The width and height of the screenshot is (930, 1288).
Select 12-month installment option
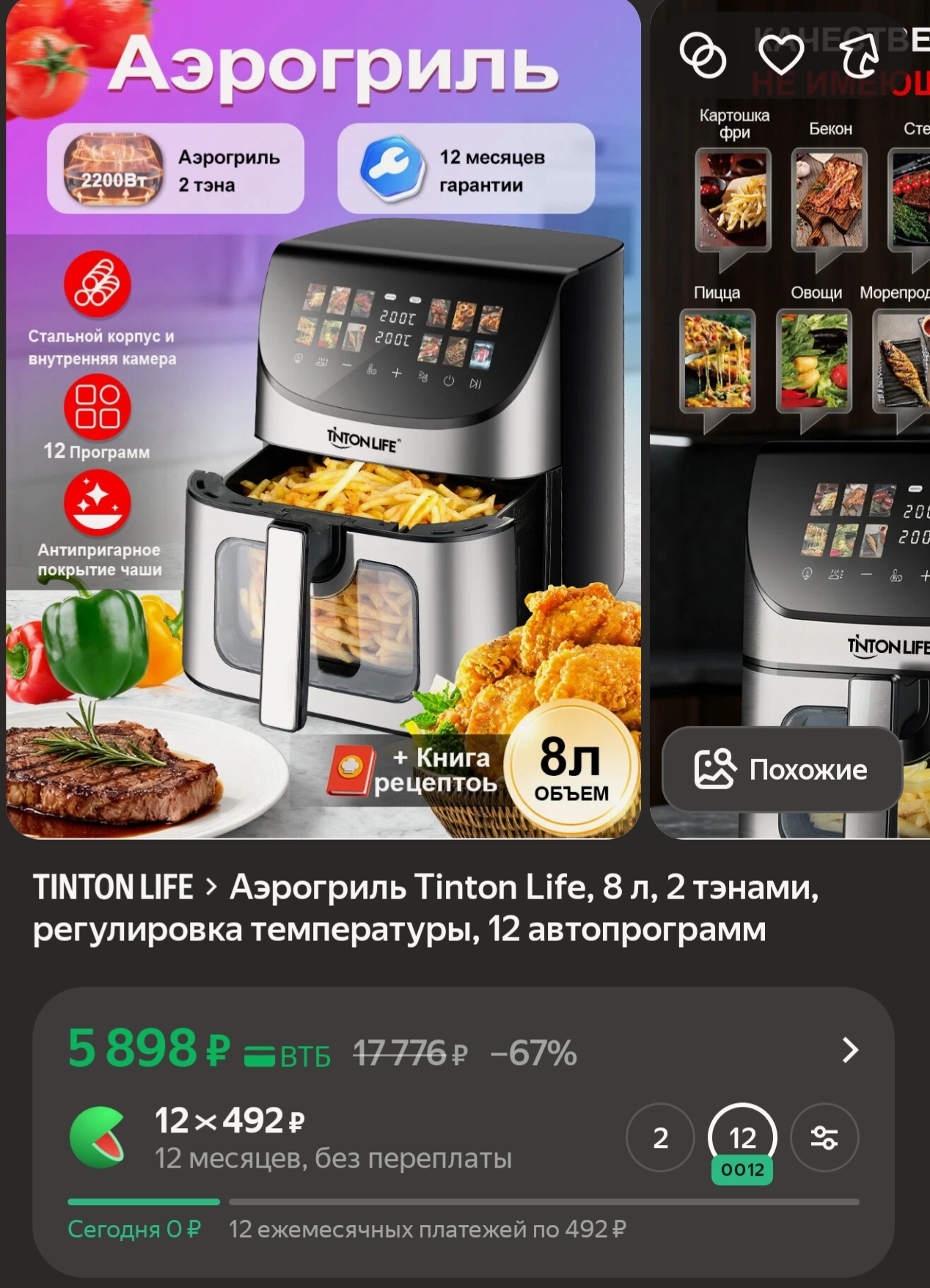point(742,1138)
